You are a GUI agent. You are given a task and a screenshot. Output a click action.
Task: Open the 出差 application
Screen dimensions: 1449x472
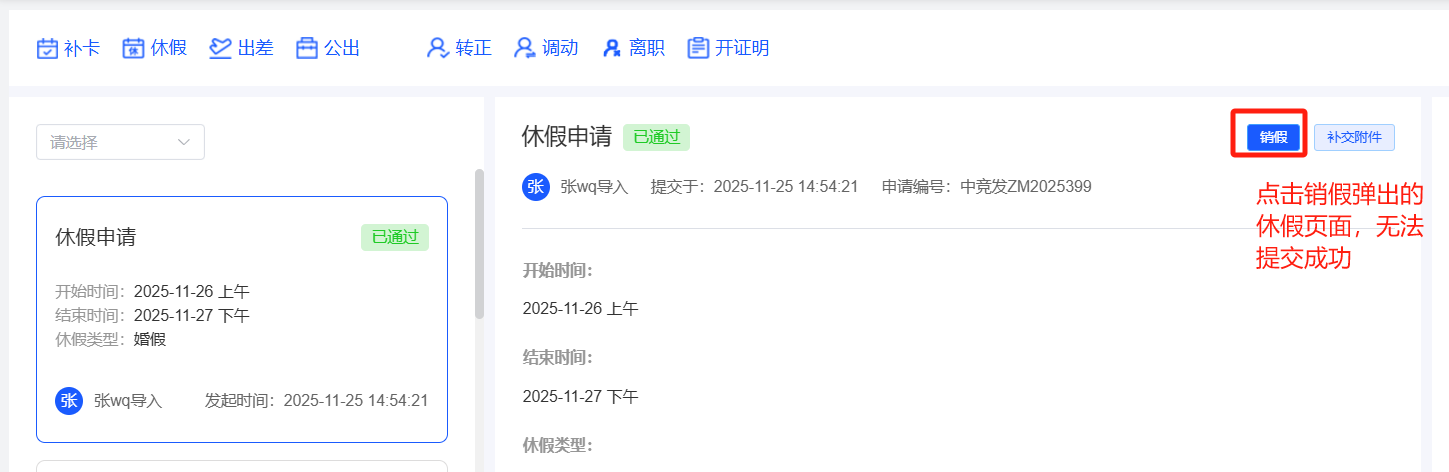click(241, 48)
